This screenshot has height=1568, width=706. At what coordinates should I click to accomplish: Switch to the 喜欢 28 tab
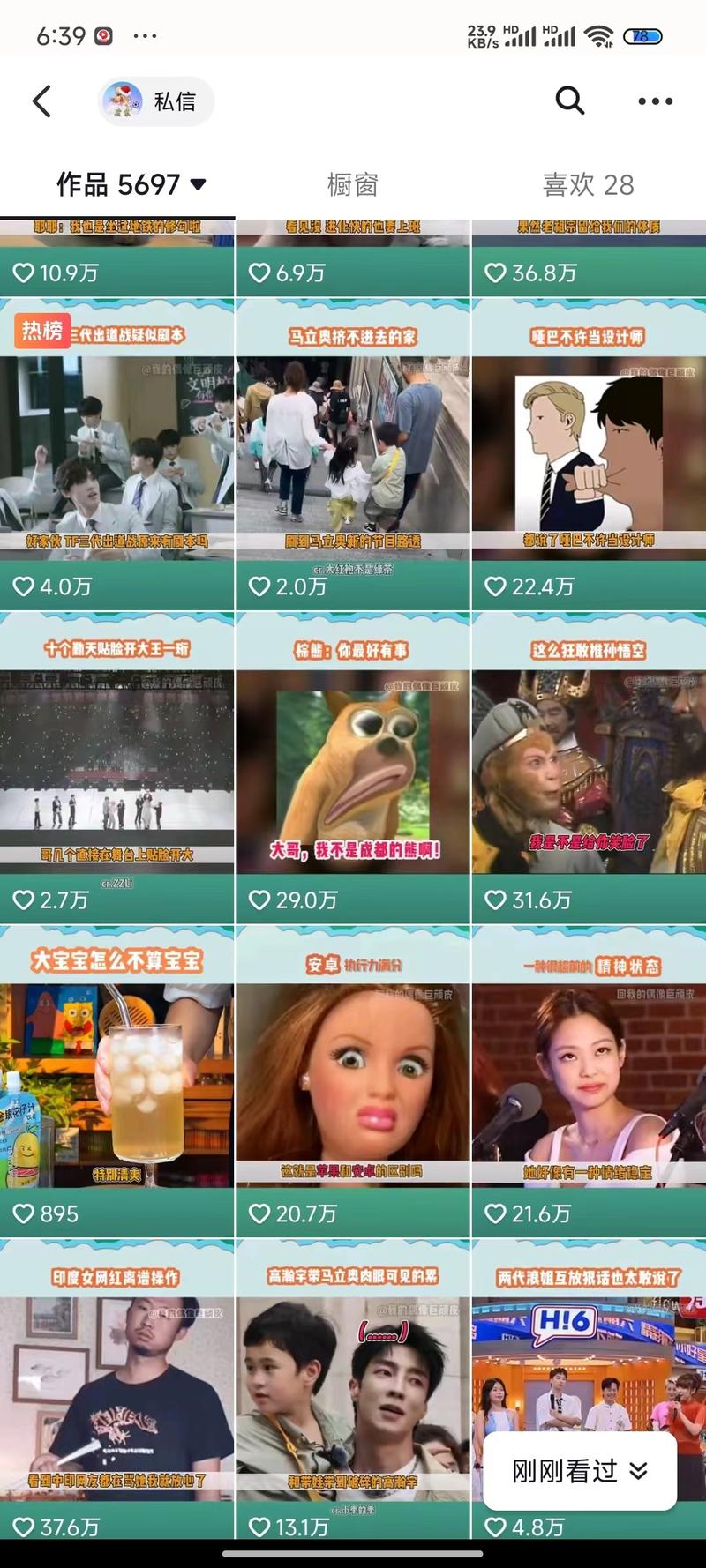588,184
